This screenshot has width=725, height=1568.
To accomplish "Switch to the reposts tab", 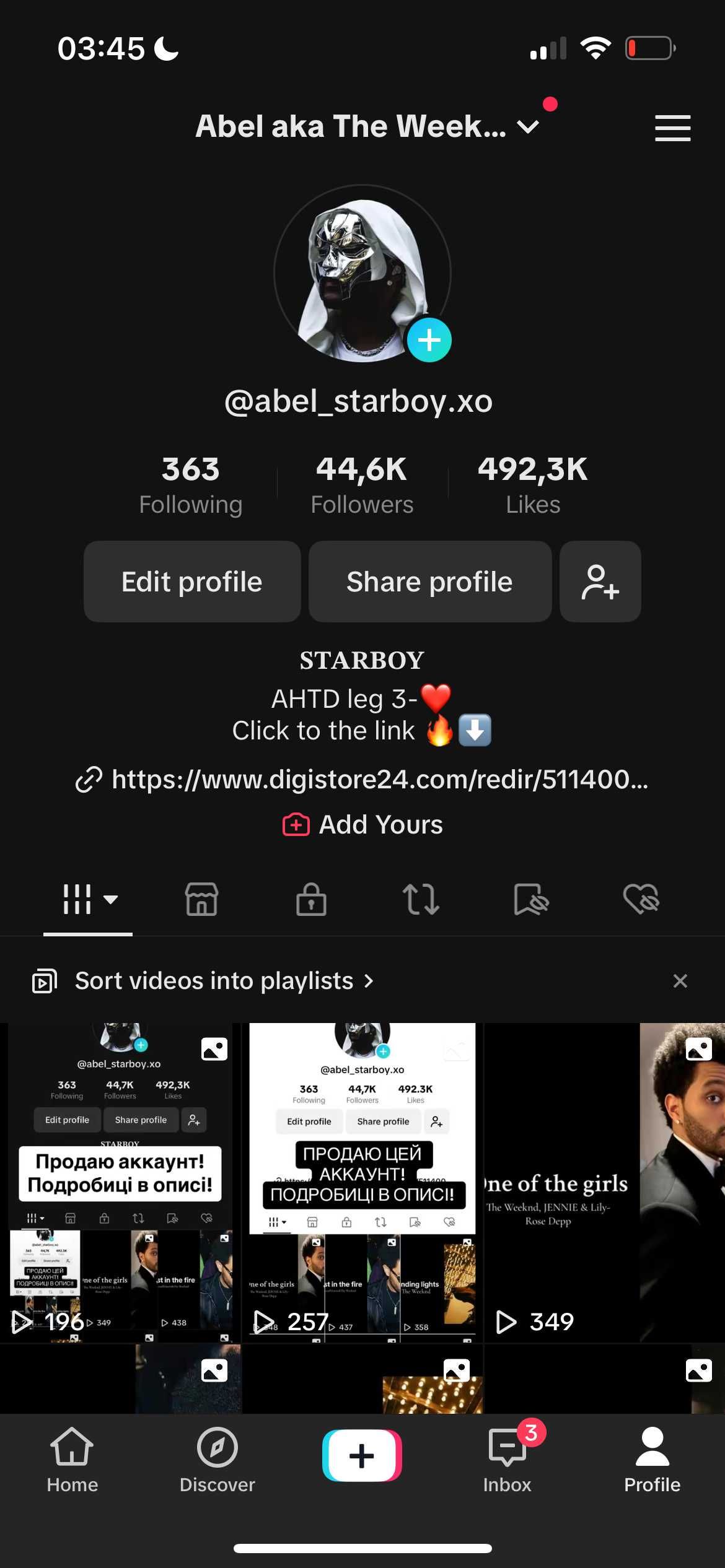I will 421,899.
